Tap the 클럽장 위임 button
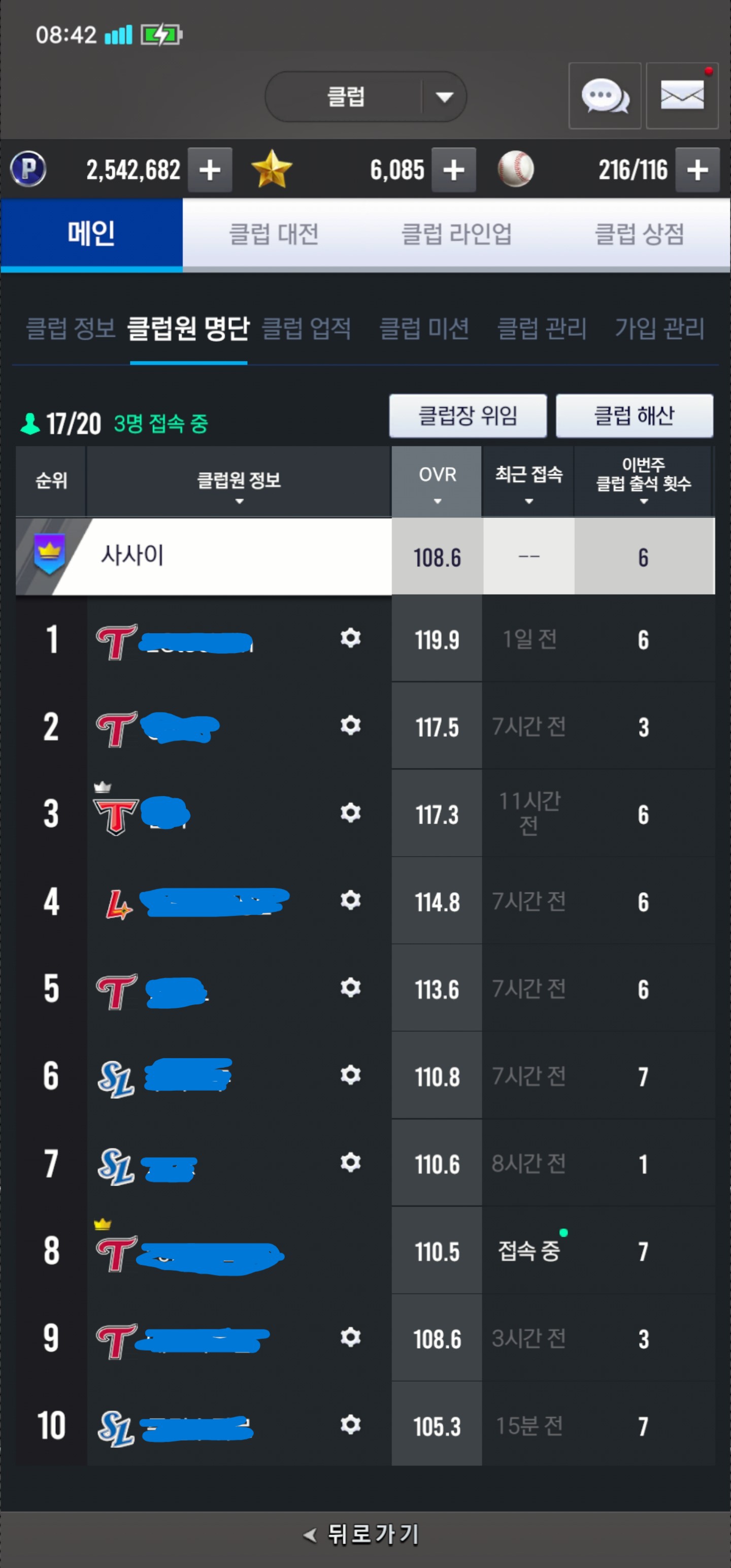This screenshot has width=731, height=1568. point(468,416)
